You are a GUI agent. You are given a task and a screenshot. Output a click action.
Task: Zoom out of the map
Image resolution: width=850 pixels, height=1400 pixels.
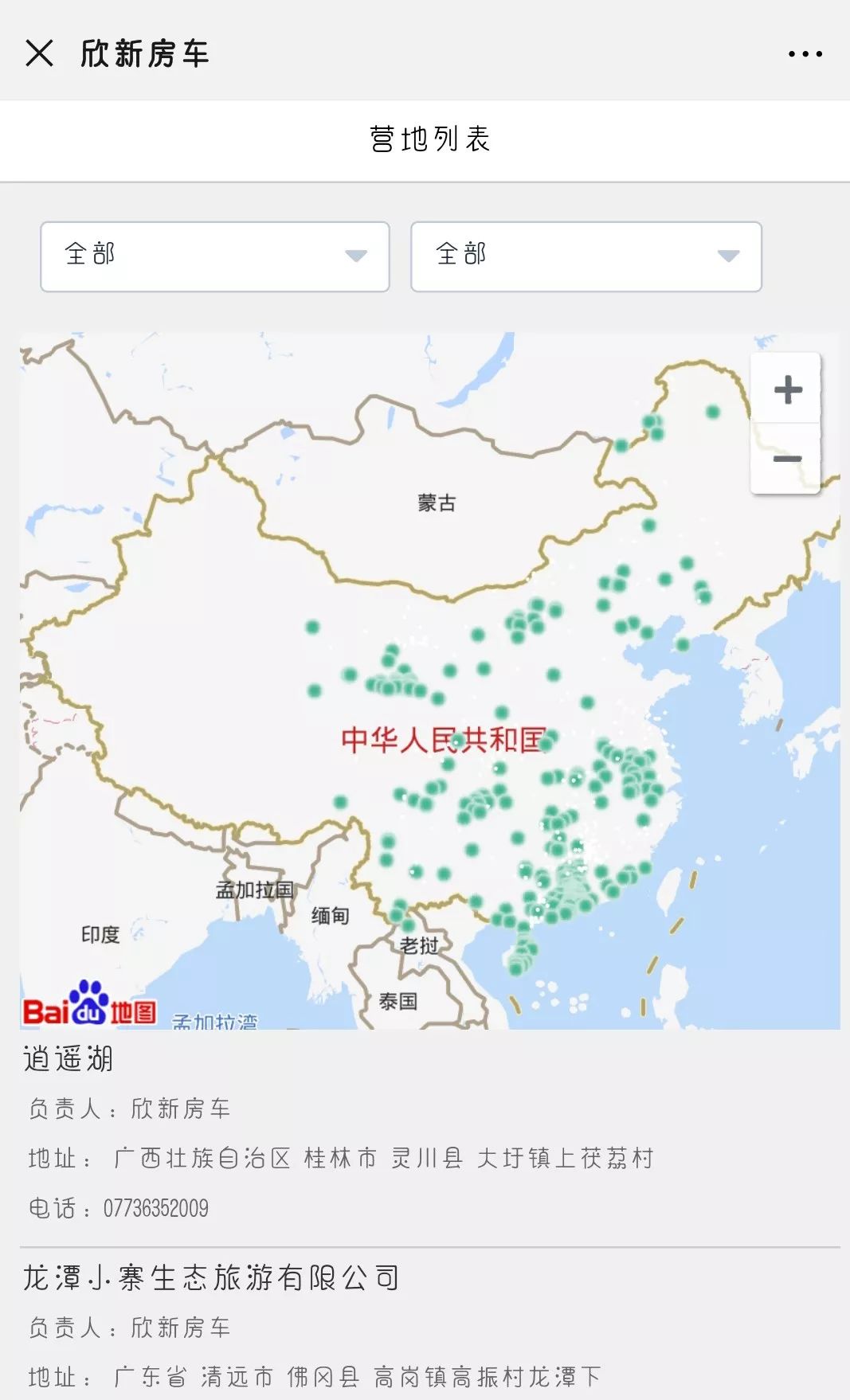787,459
